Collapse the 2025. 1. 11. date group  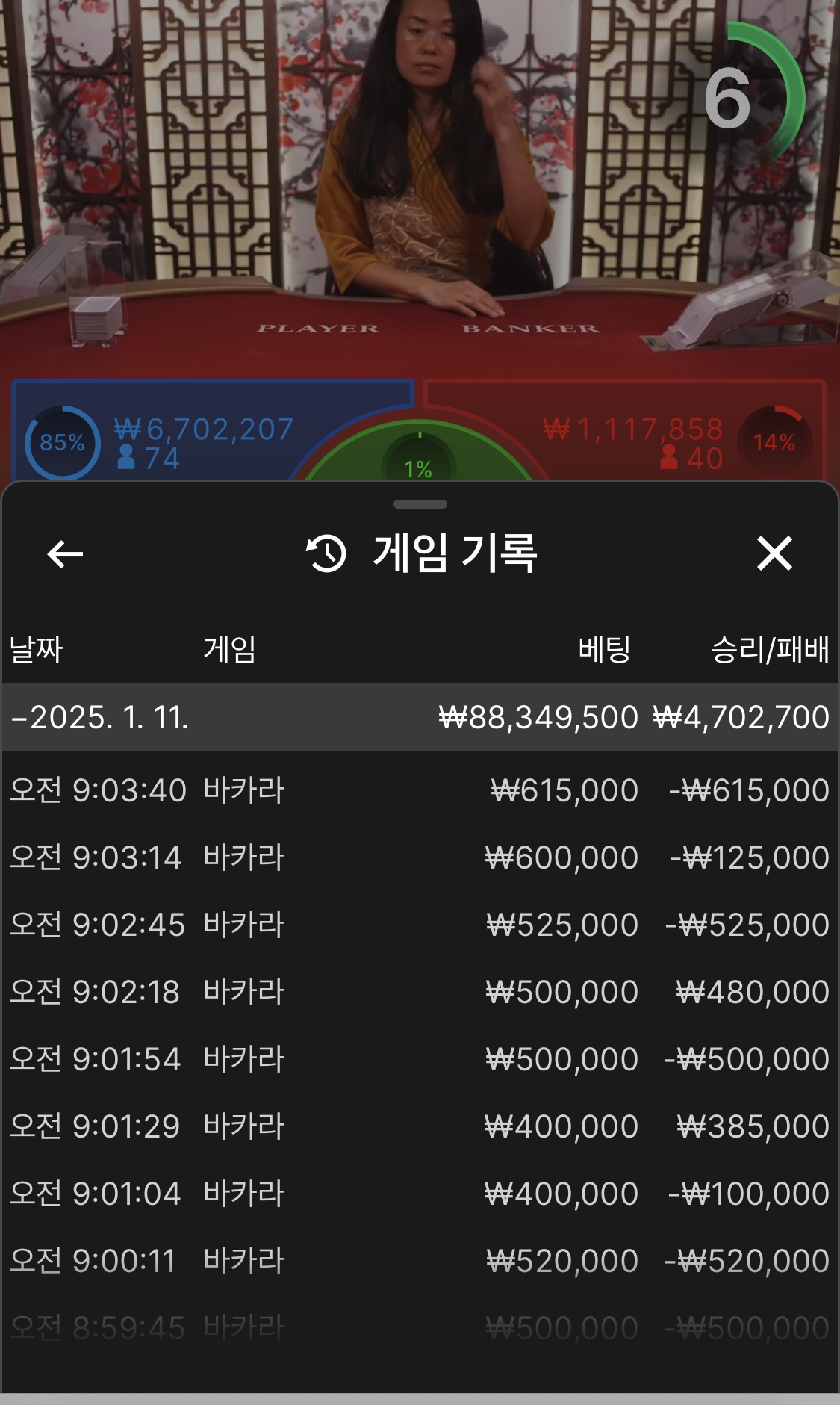(420, 717)
